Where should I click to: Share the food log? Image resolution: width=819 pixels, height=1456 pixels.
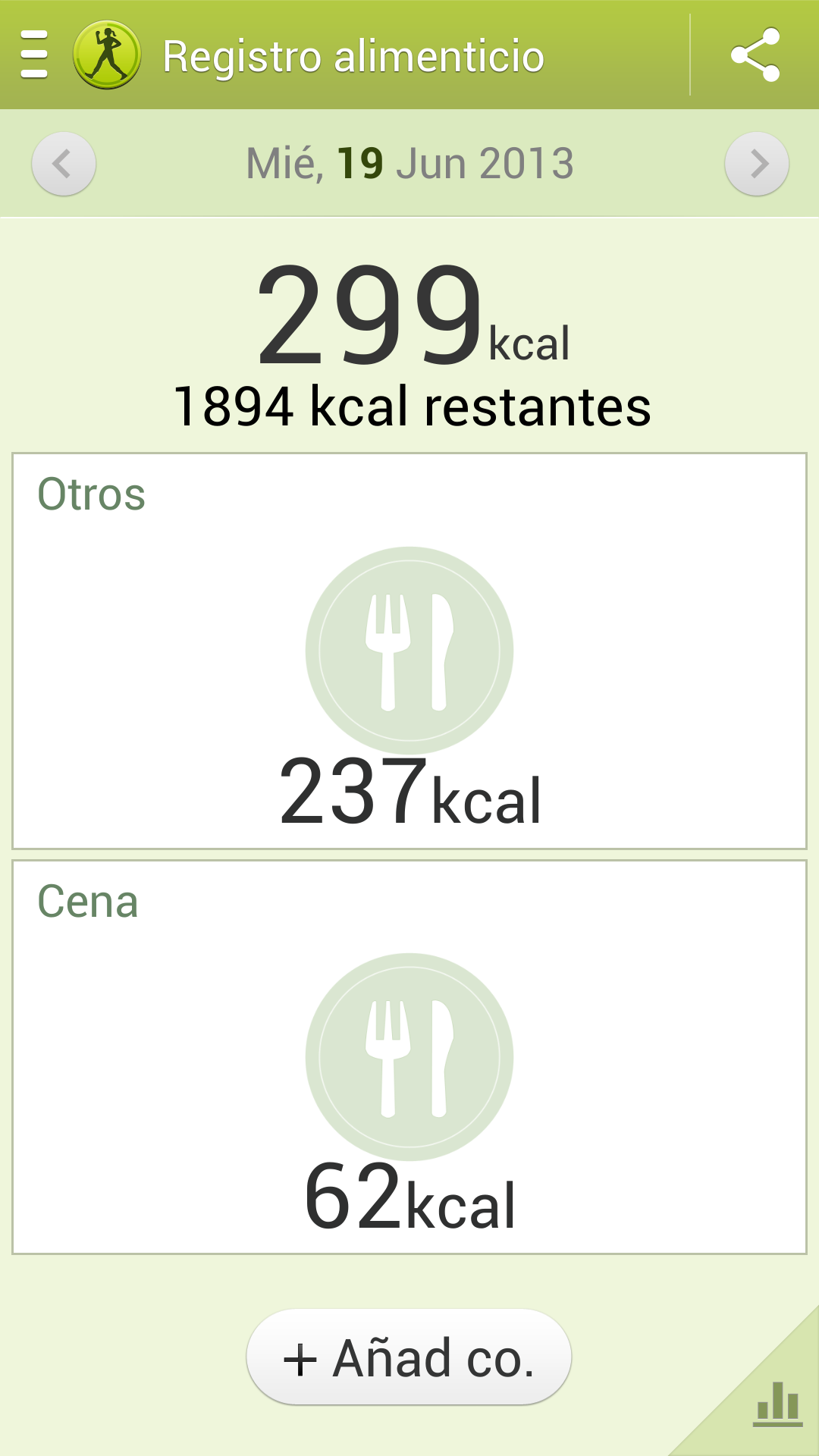[x=755, y=55]
